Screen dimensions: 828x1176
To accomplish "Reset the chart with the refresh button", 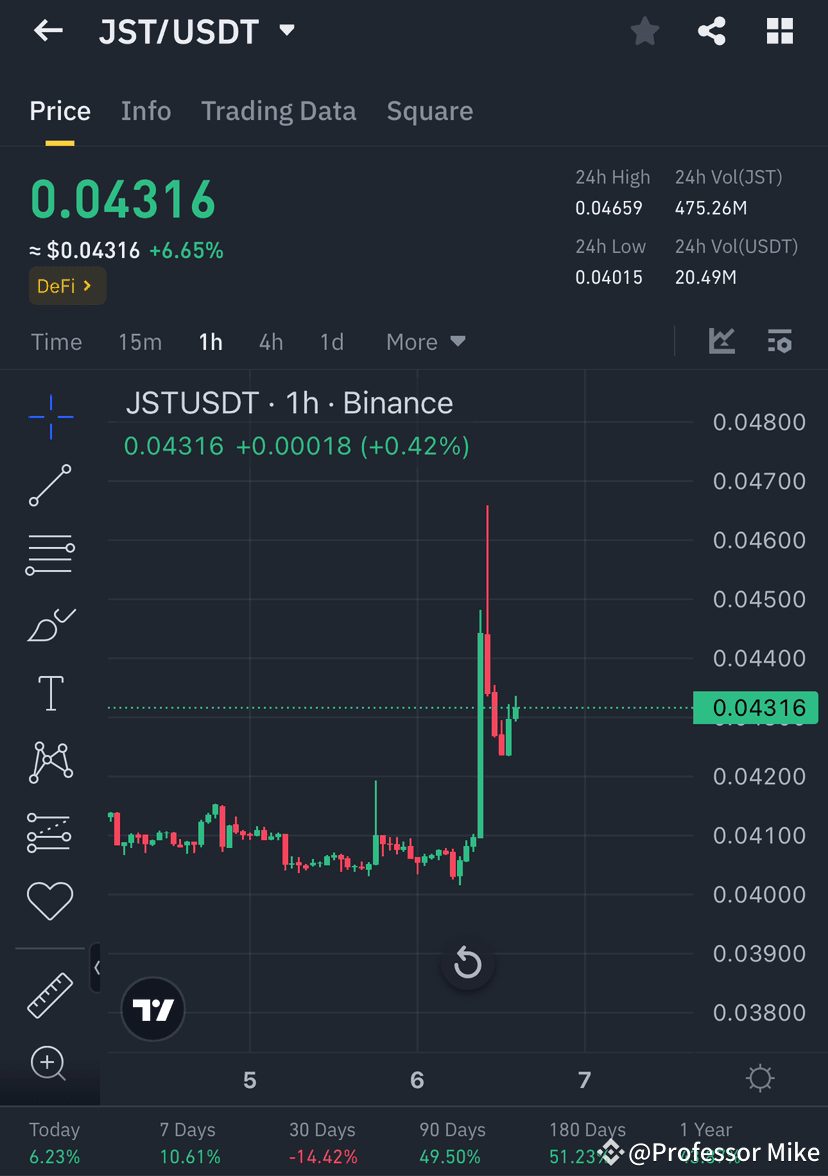I will (x=467, y=963).
